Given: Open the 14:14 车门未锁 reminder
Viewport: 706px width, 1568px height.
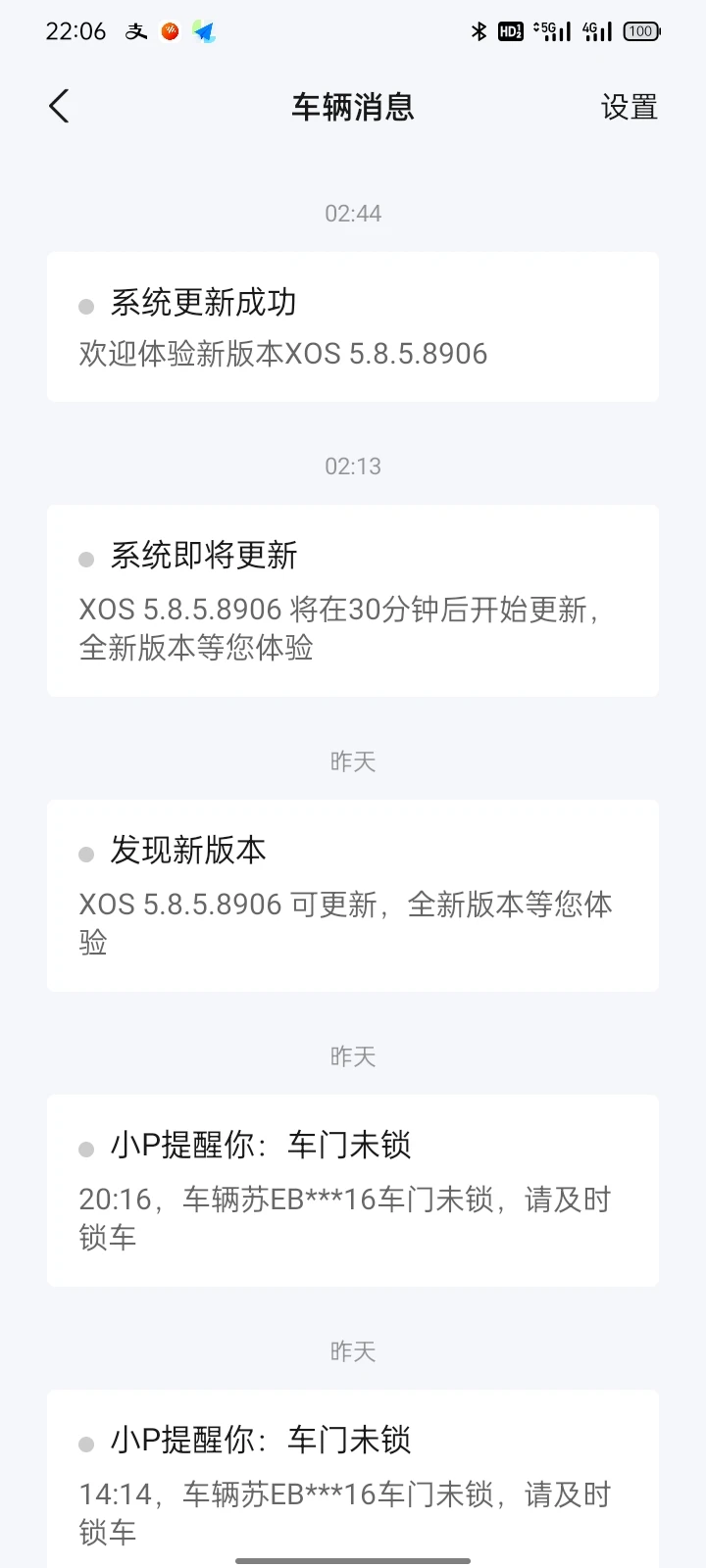Looking at the screenshot, I should (x=353, y=1480).
